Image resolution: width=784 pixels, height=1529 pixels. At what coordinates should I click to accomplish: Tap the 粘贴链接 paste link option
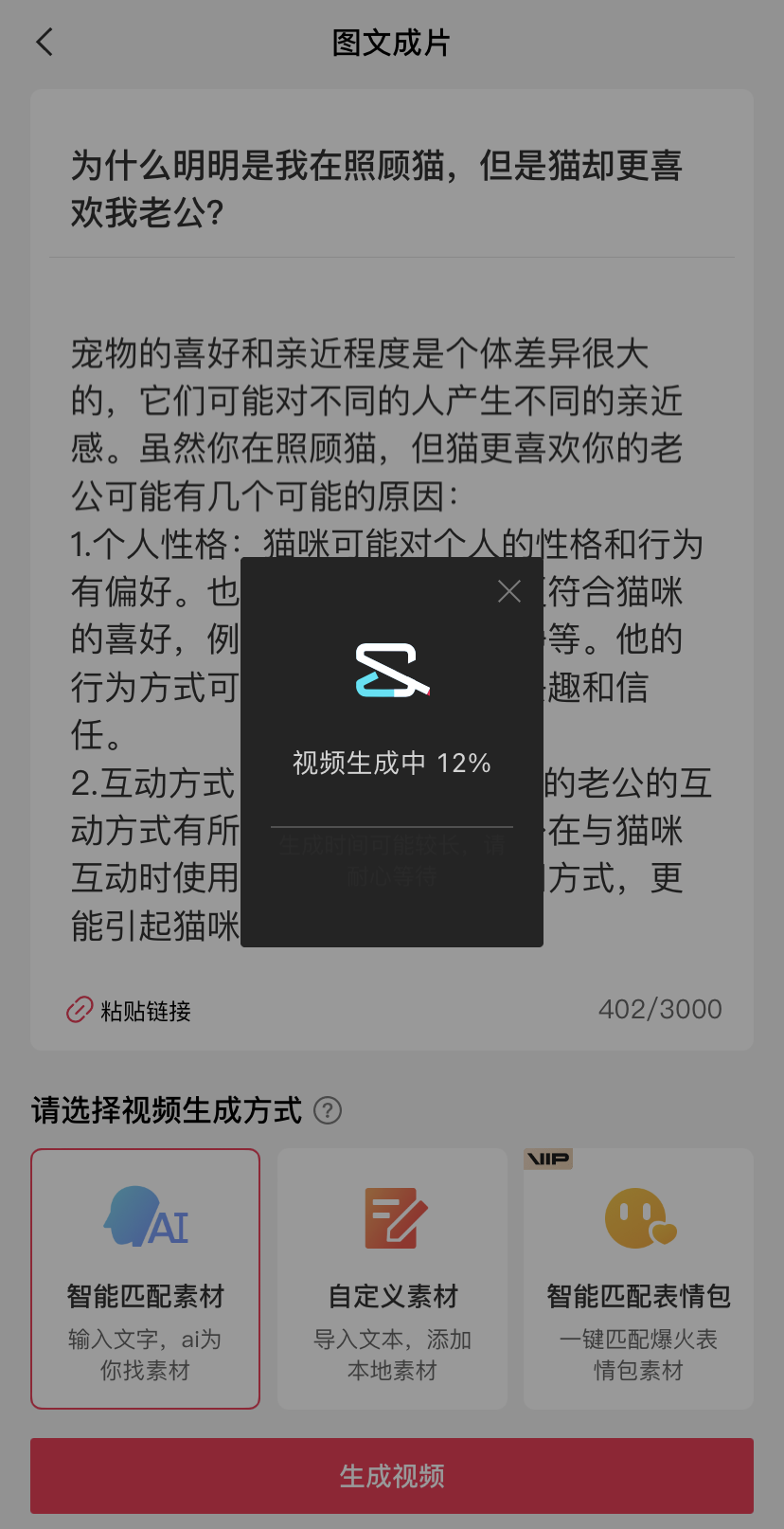[x=129, y=1011]
